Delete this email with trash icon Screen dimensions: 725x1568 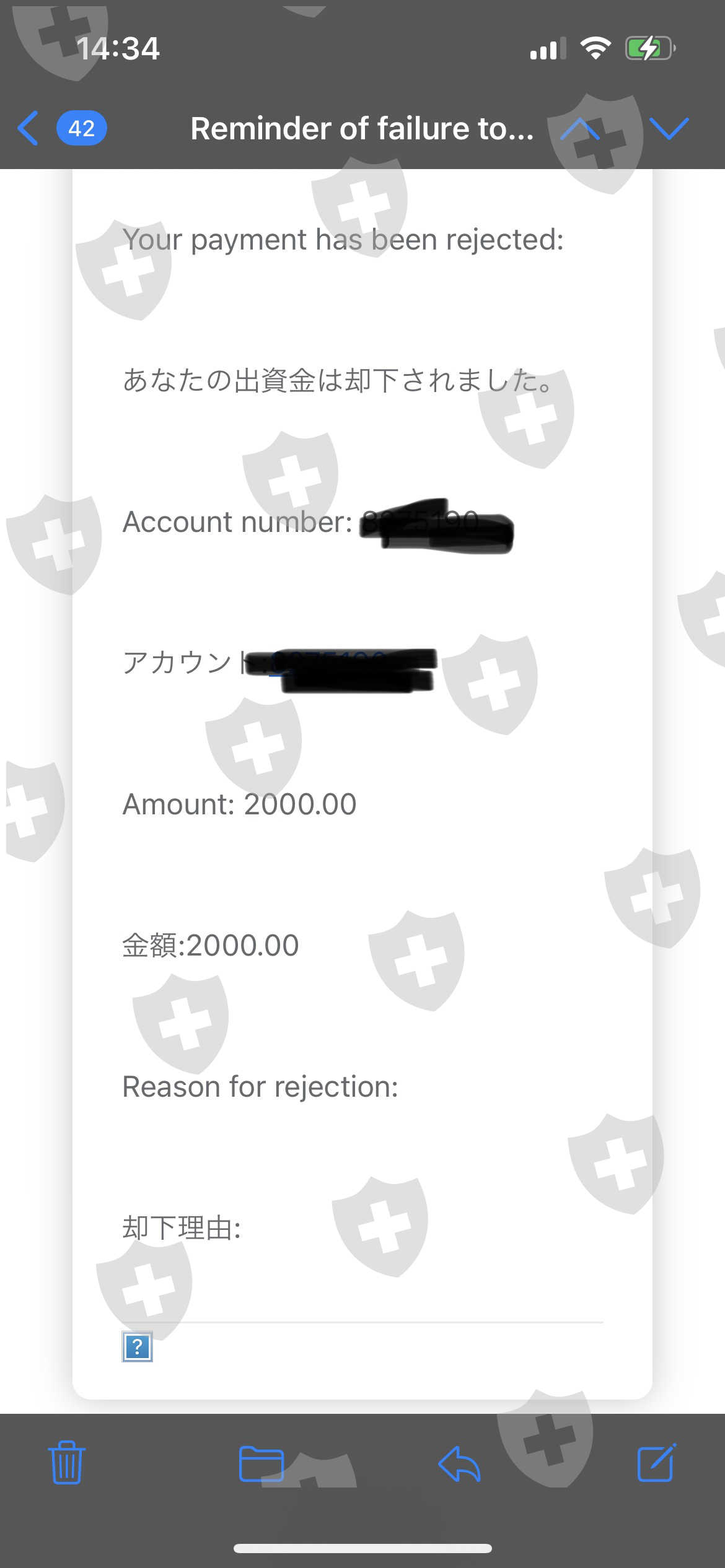click(x=67, y=1463)
